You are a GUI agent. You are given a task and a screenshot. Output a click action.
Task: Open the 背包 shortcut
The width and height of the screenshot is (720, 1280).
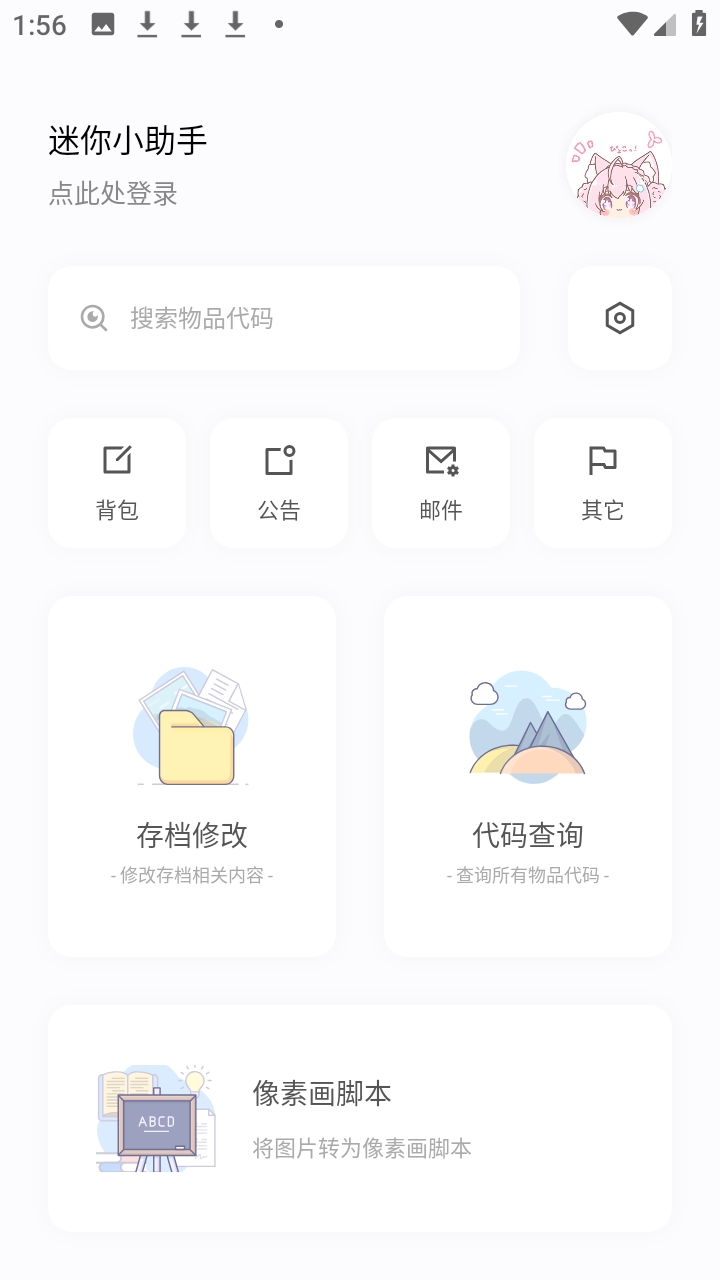coord(117,483)
